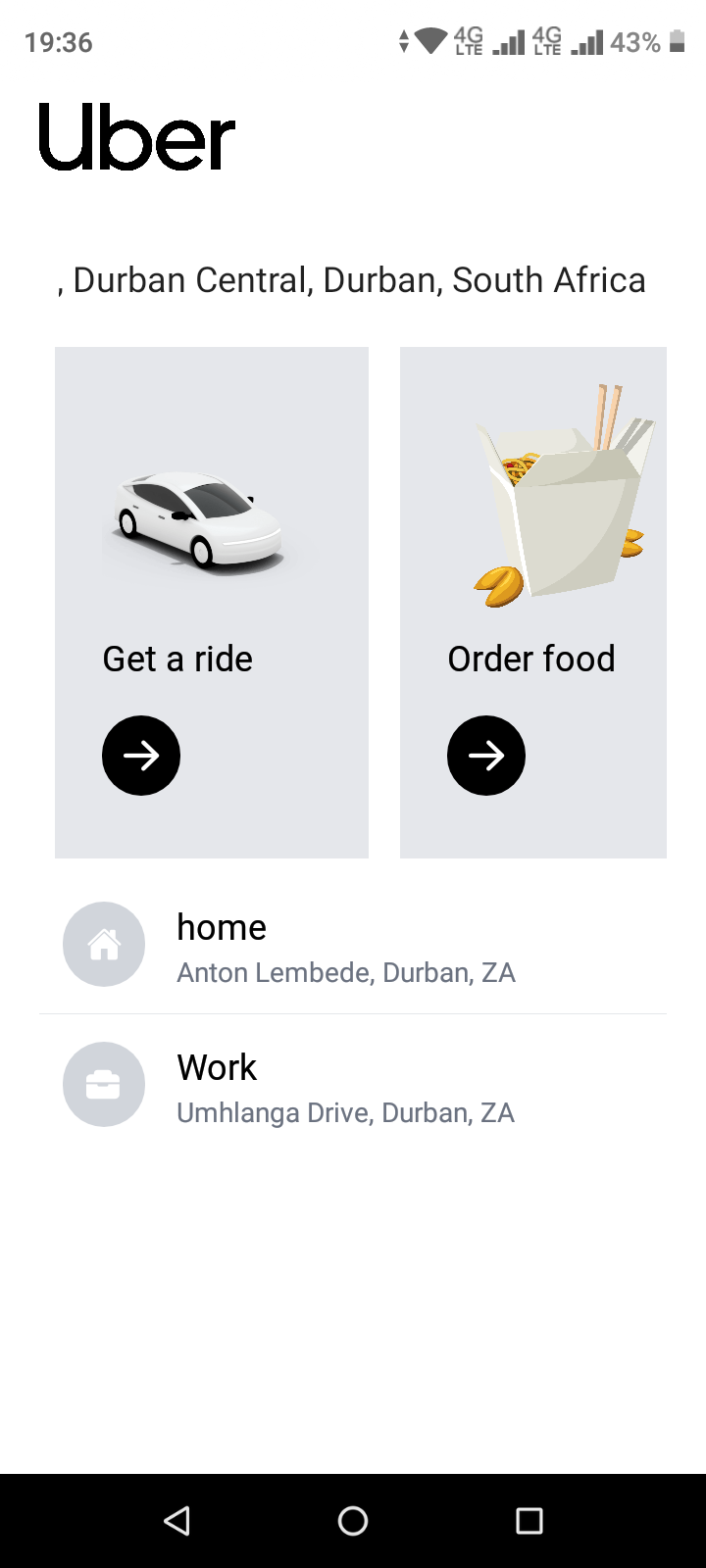The width and height of the screenshot is (706, 1568).
Task: Tap the battery icon in the status bar
Action: (x=678, y=42)
